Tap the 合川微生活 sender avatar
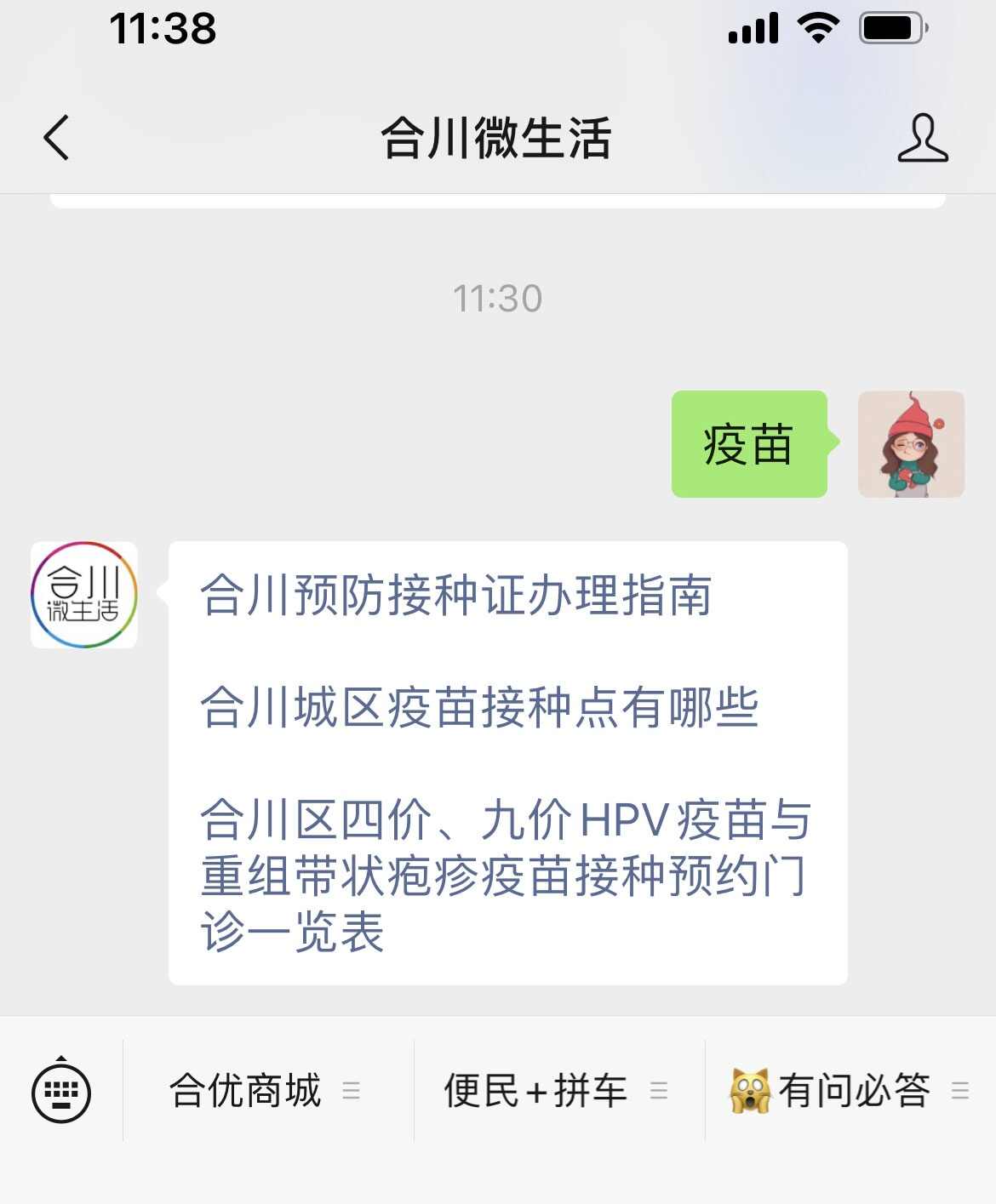The image size is (996, 1204). [x=84, y=595]
